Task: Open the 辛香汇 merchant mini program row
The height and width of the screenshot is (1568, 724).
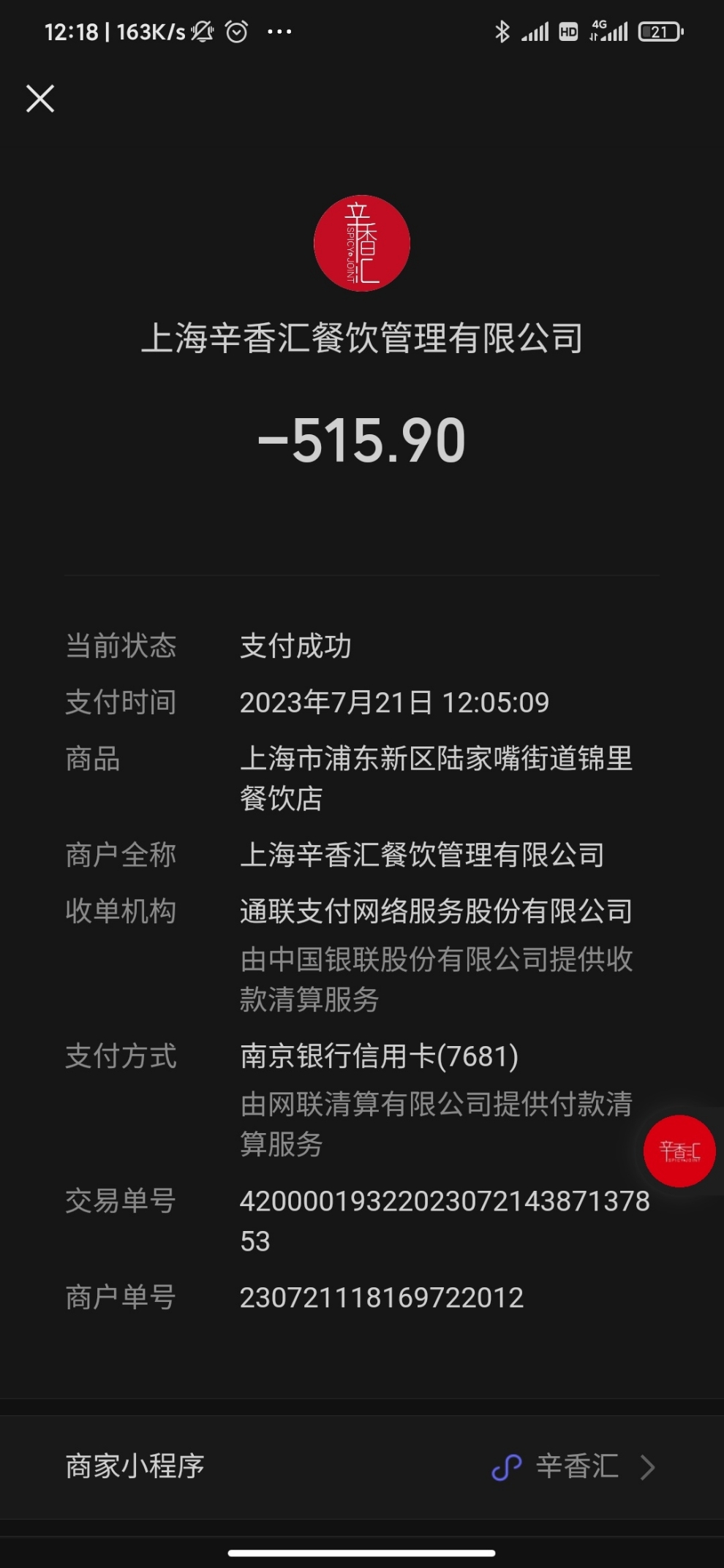Action: (362, 1467)
